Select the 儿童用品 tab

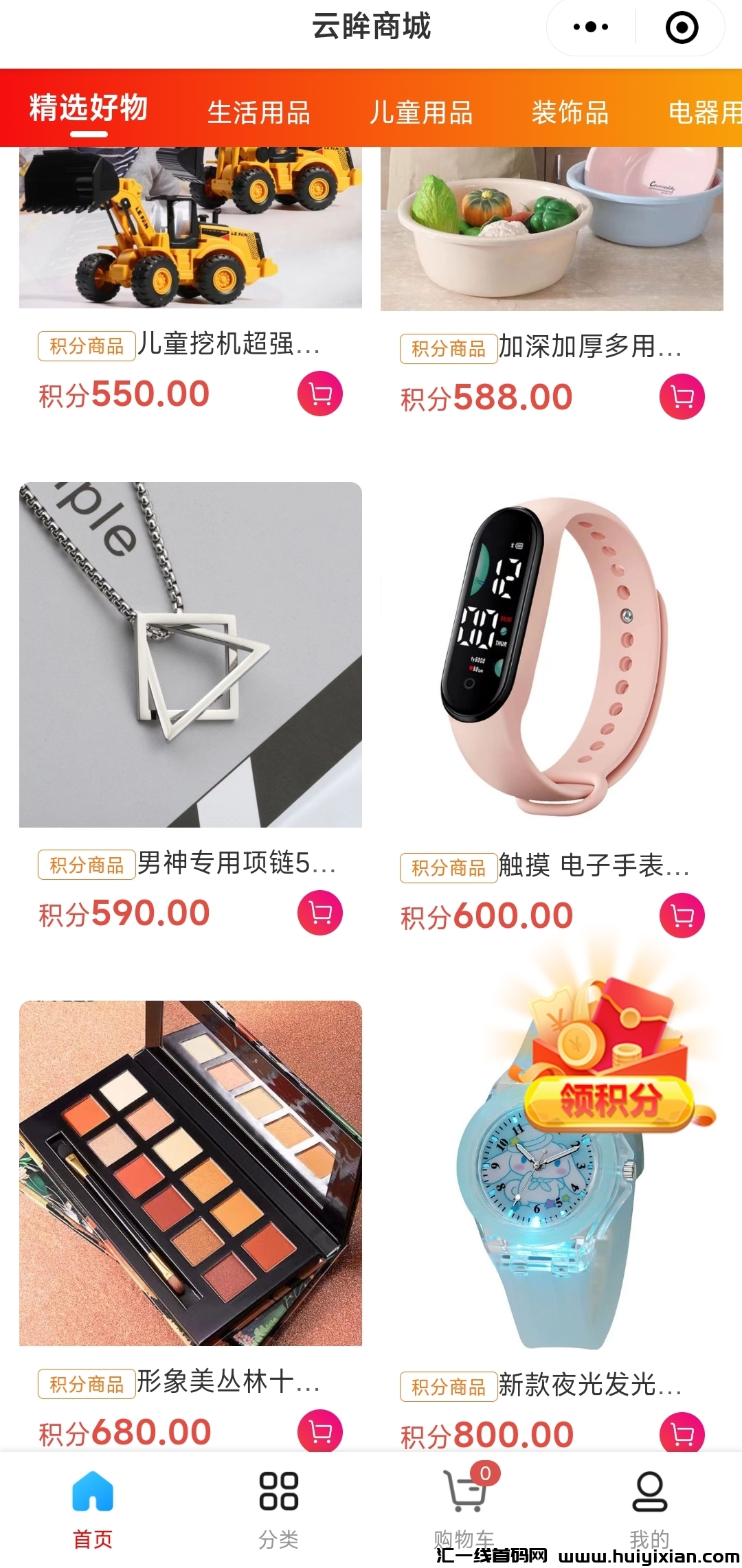click(x=421, y=113)
